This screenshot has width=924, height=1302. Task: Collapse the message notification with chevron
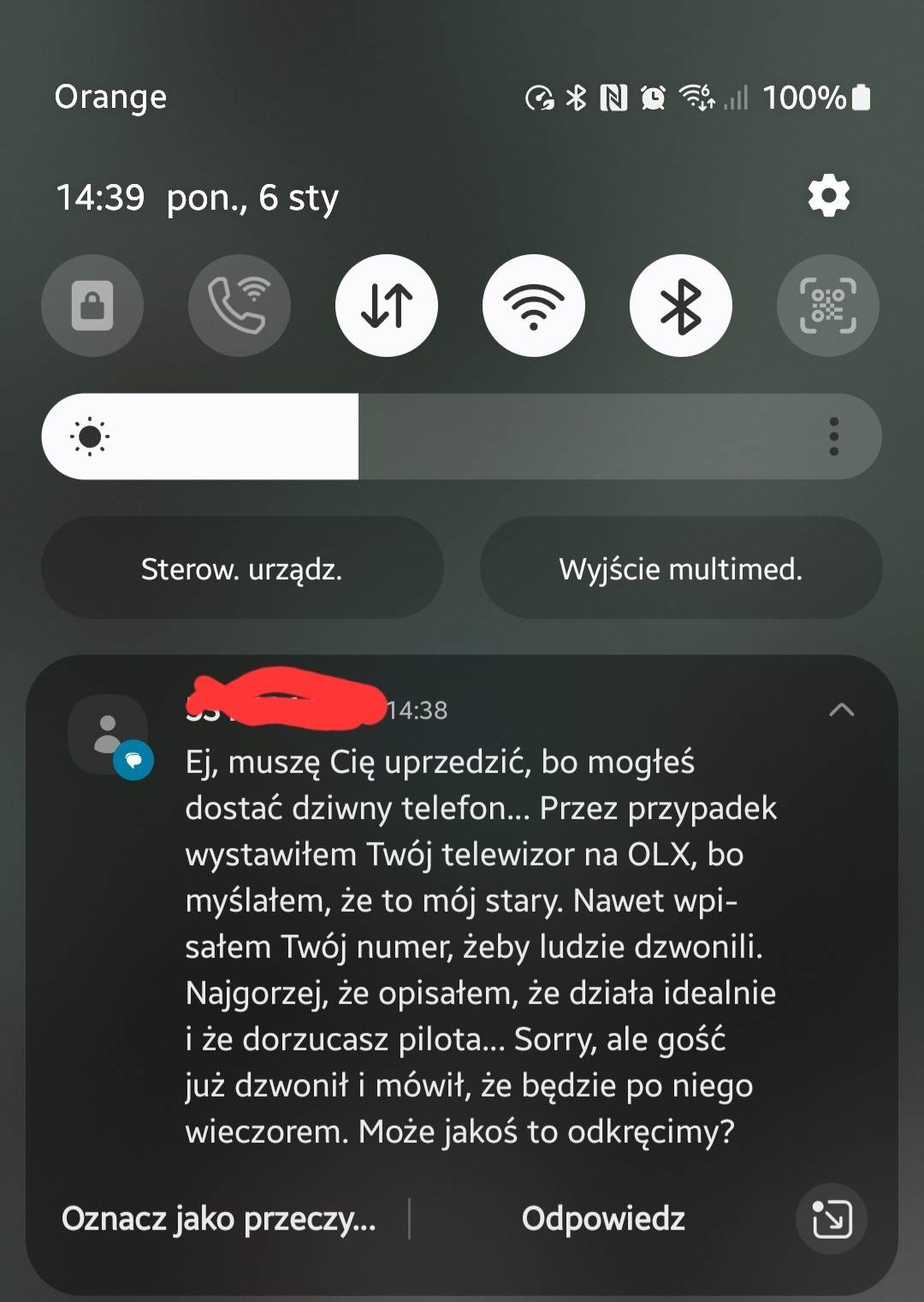[842, 710]
